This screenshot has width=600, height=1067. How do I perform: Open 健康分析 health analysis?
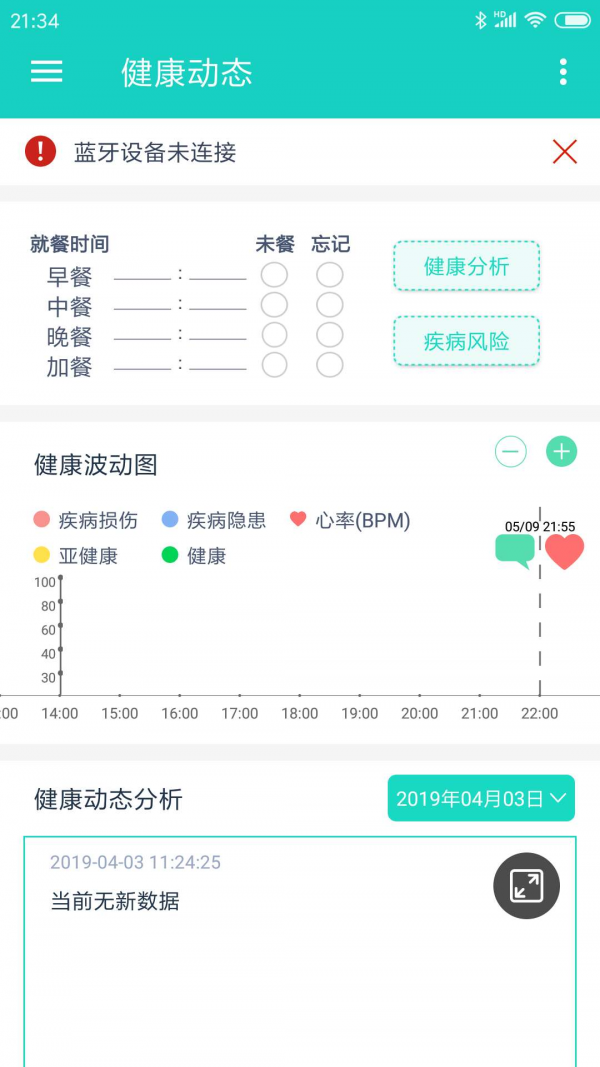[466, 266]
